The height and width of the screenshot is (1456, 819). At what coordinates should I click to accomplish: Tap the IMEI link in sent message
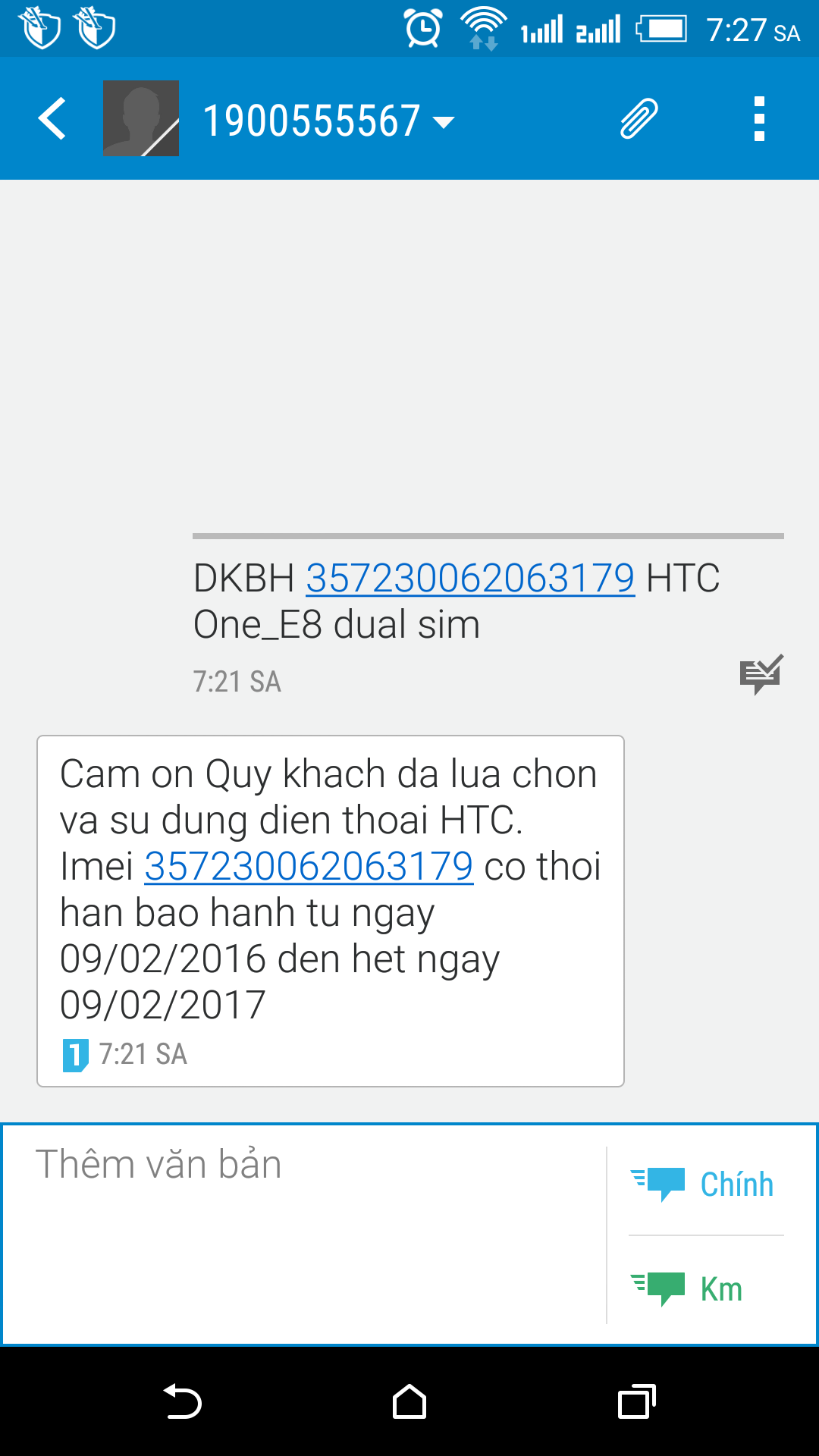click(x=470, y=578)
